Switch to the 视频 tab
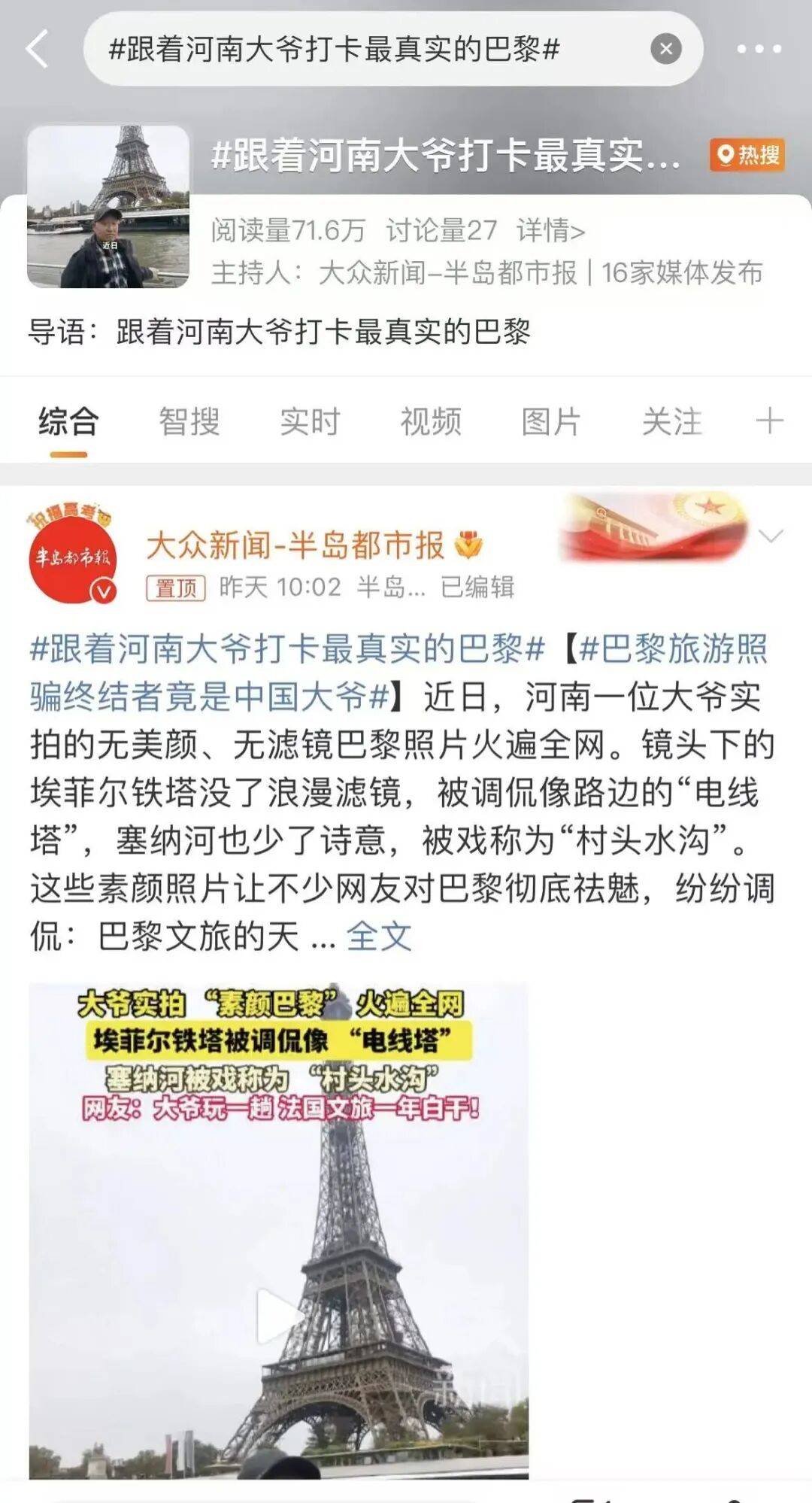The image size is (812, 1503). pyautogui.click(x=430, y=421)
